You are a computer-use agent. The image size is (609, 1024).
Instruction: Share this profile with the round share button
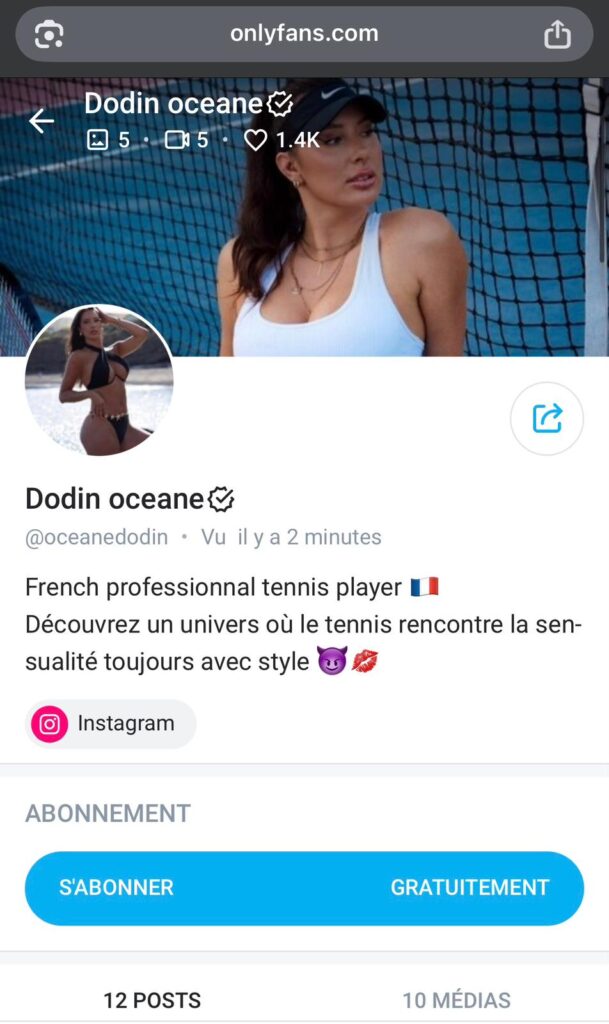pos(547,419)
